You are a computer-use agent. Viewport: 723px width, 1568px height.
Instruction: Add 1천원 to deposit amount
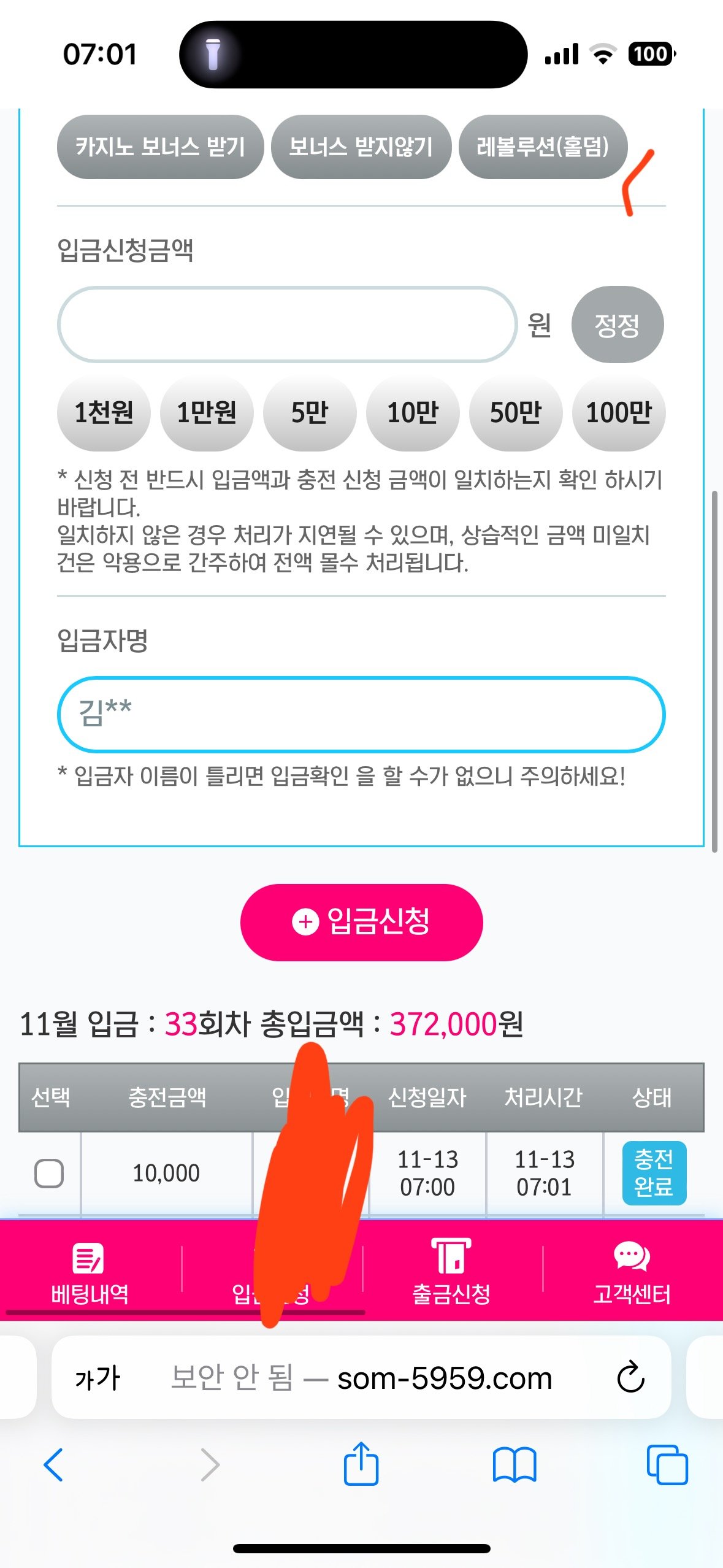tap(104, 412)
